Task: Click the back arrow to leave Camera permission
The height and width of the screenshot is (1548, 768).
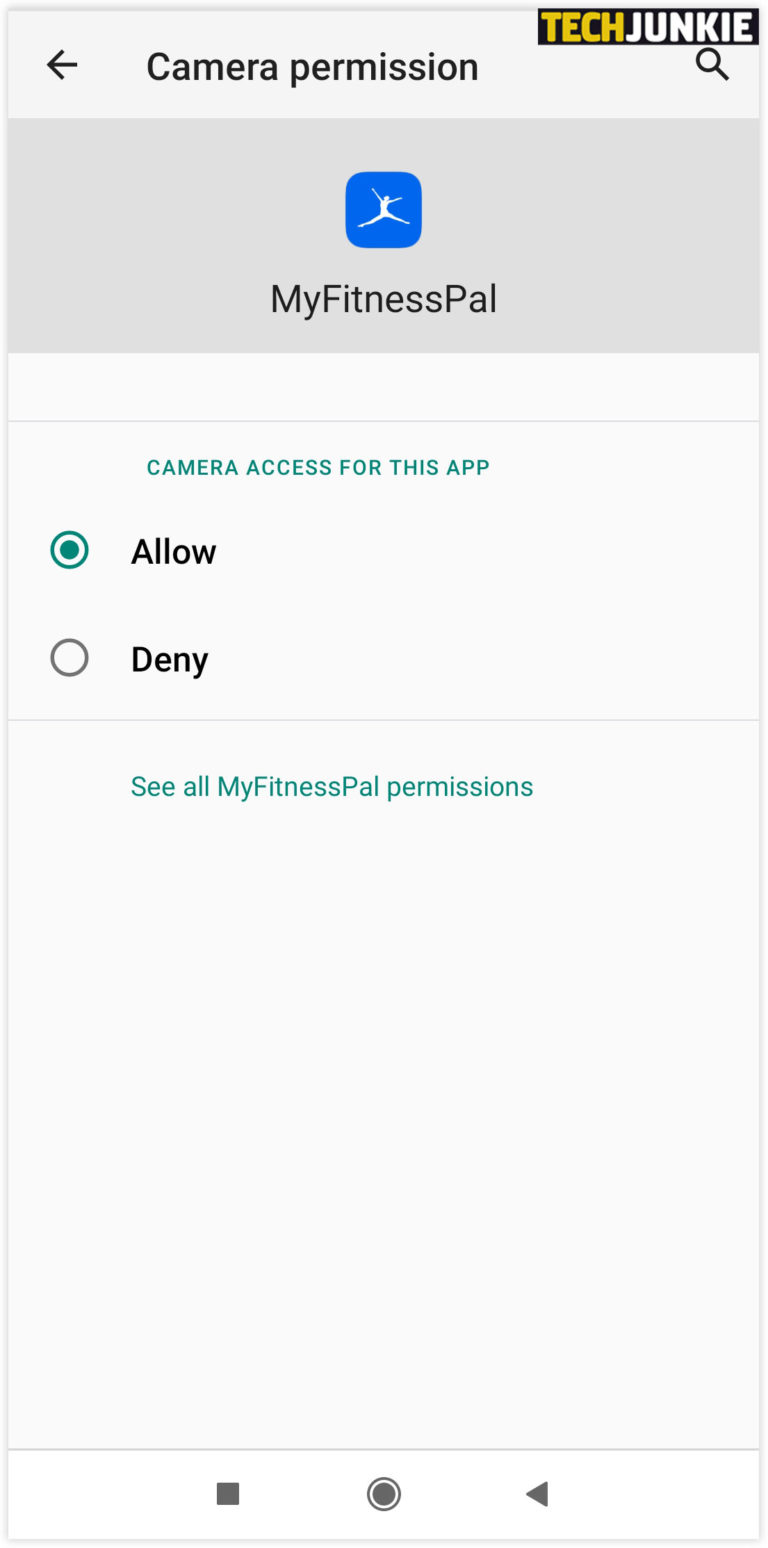Action: click(62, 65)
